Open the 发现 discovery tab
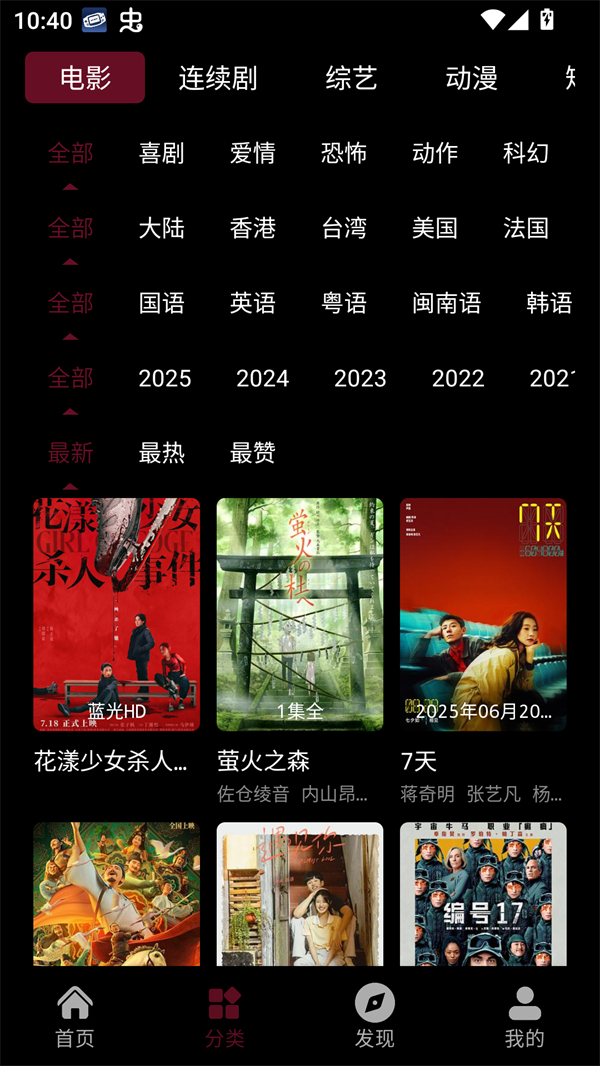Image resolution: width=600 pixels, height=1066 pixels. click(375, 1017)
